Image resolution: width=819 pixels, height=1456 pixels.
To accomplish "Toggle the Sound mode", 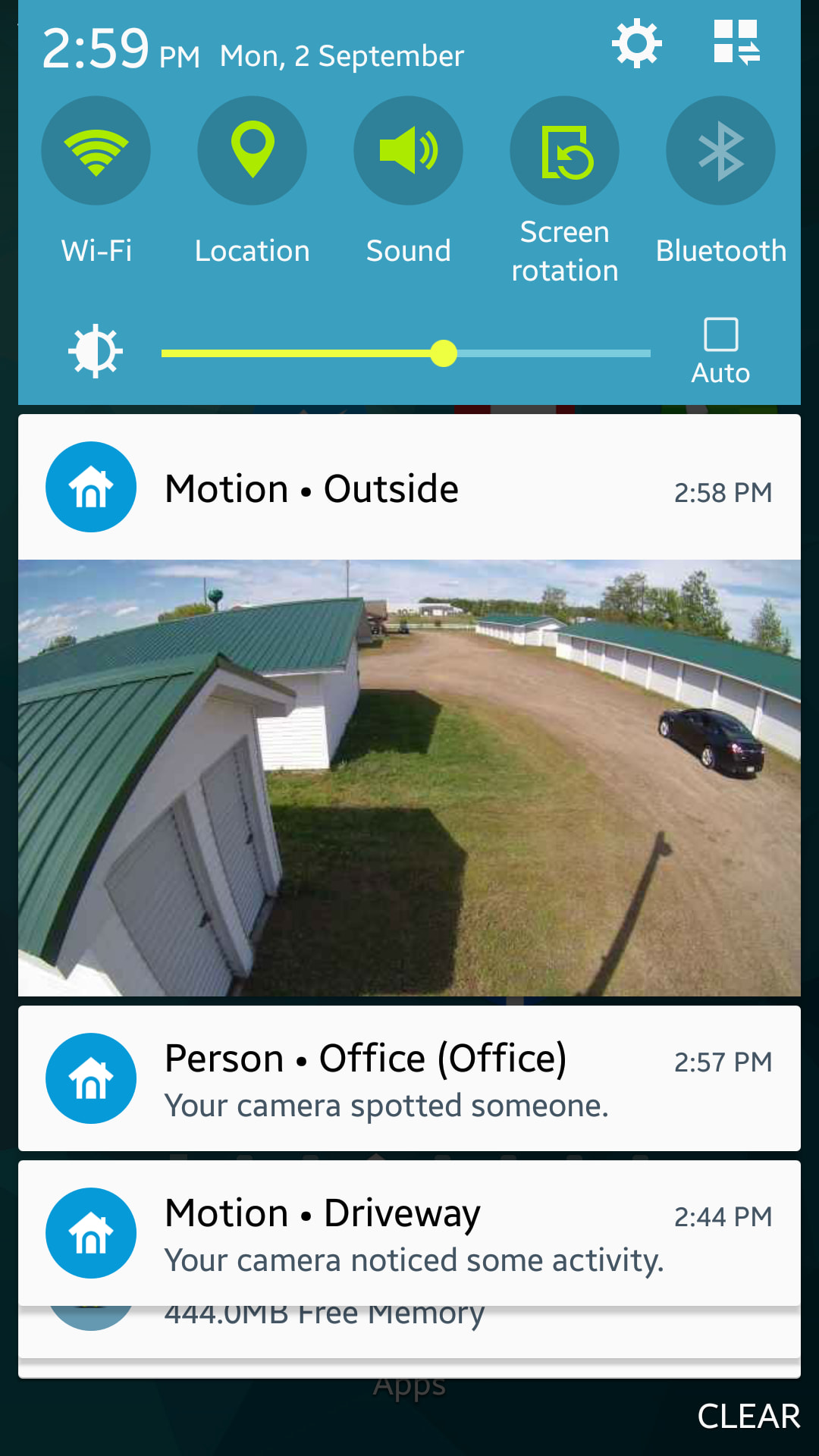I will point(408,150).
